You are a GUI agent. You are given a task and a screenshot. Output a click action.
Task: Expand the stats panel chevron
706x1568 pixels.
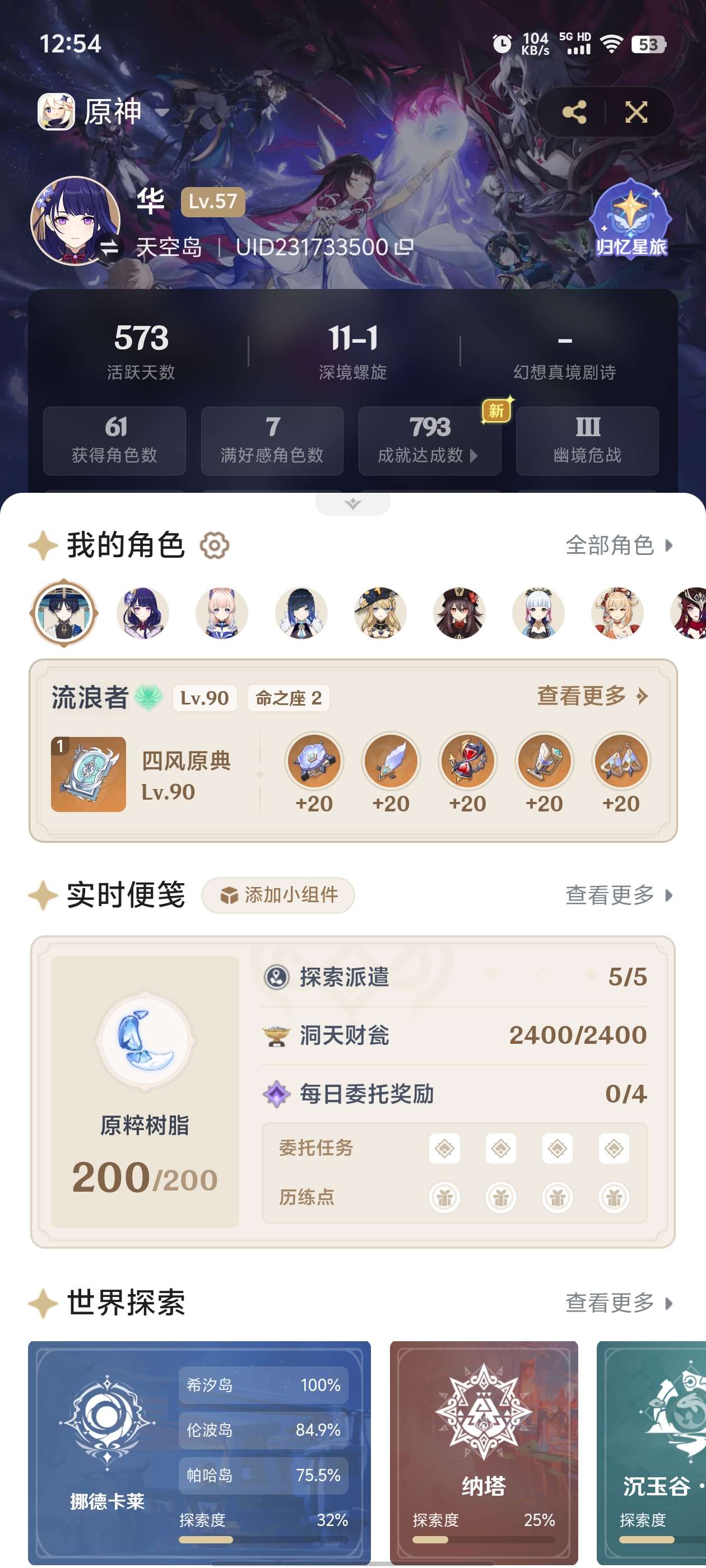pos(352,504)
